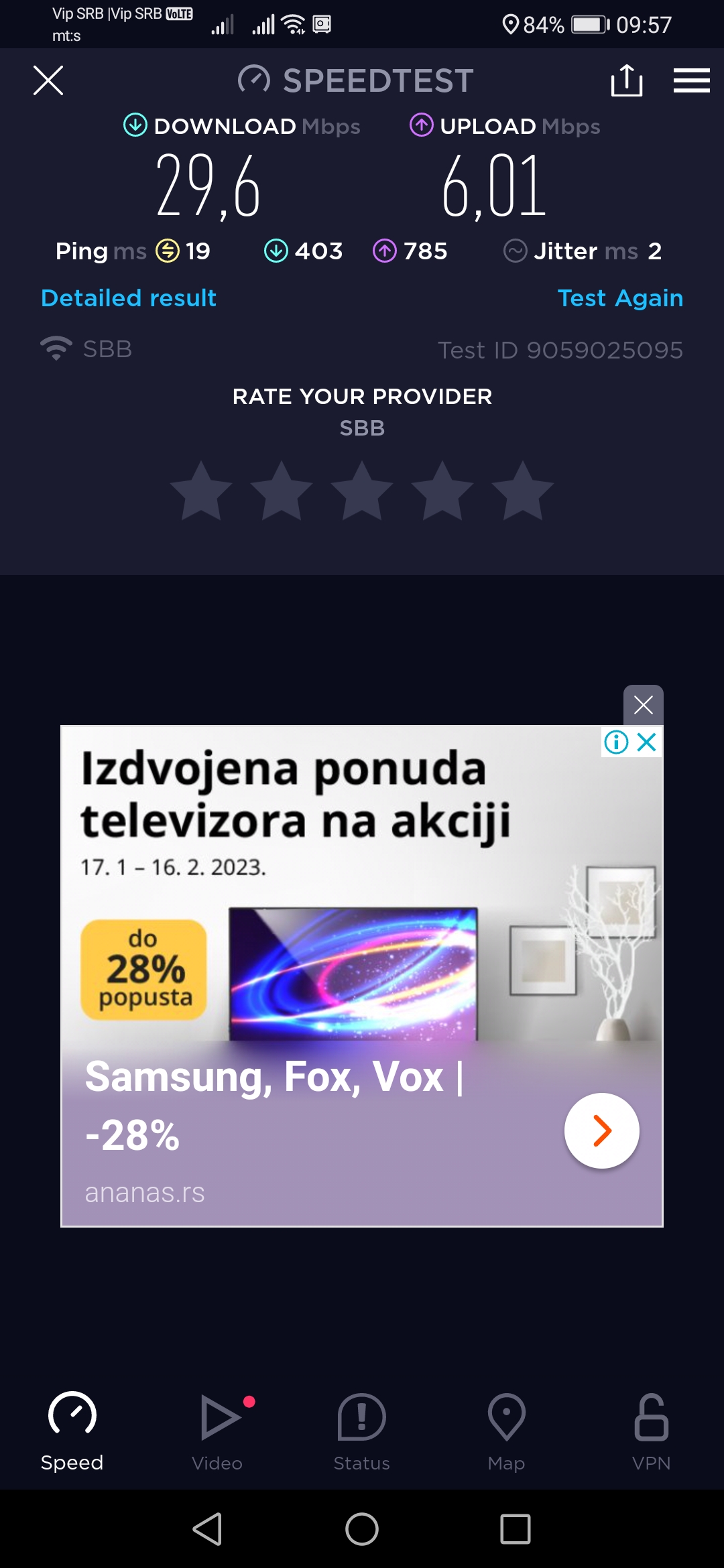Rate SBB five stars
Screen dimensions: 724x1568
click(x=522, y=491)
